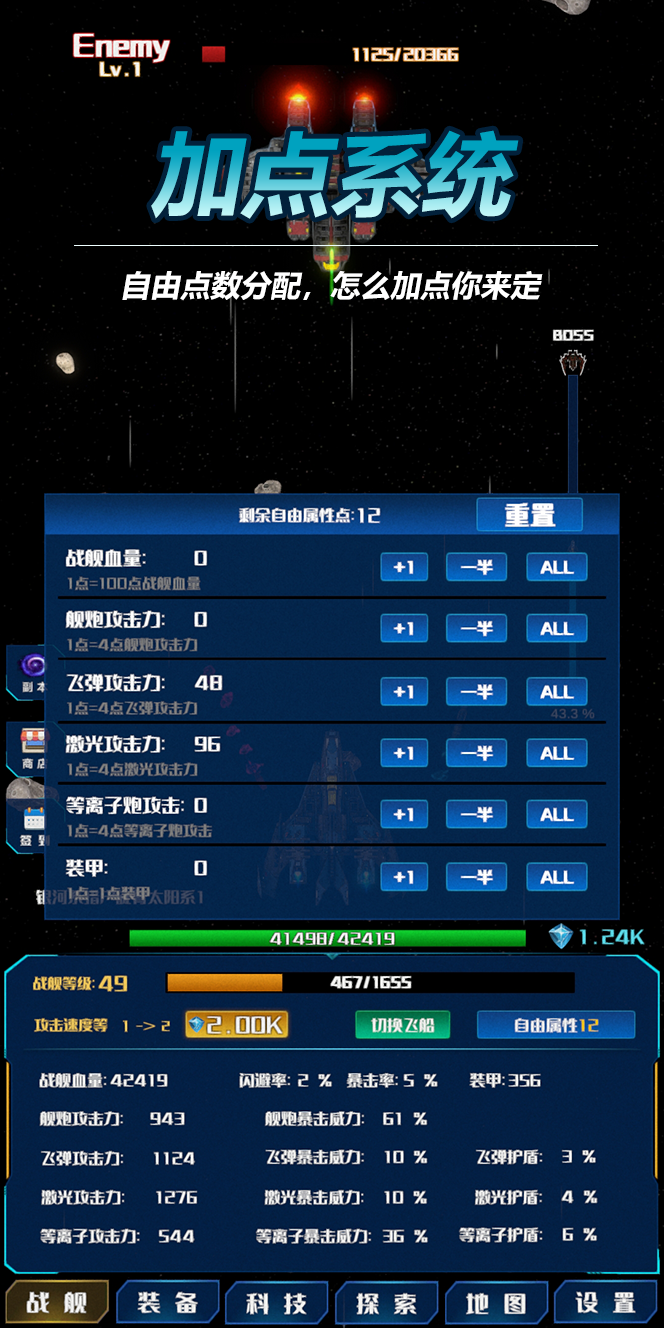This screenshot has height=1328, width=664.
Task: Tap 切换飞船 to switch ship
Action: (402, 1025)
